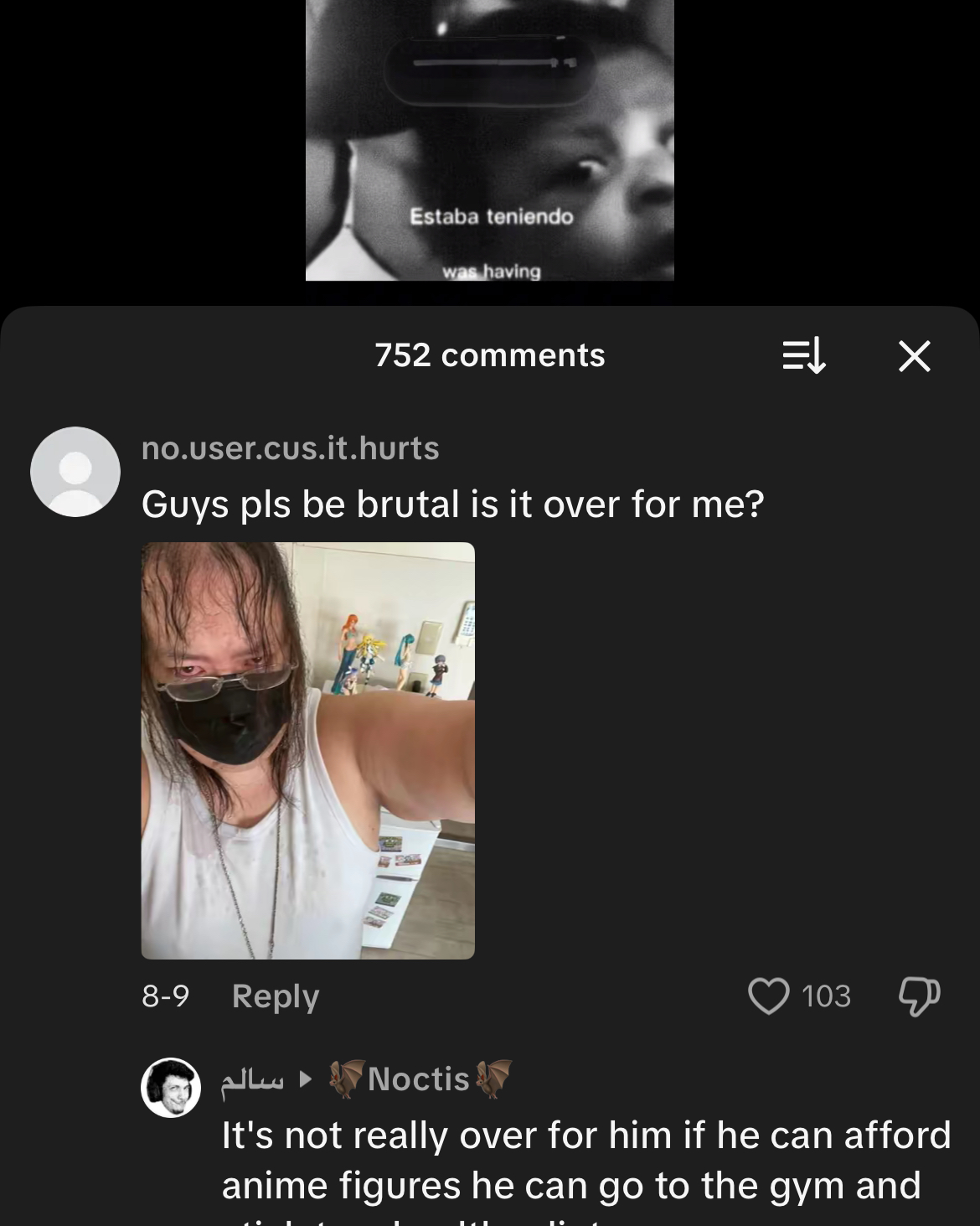This screenshot has width=980, height=1226.
Task: Open the replier's profile picture next to Noctis
Action: click(171, 1087)
